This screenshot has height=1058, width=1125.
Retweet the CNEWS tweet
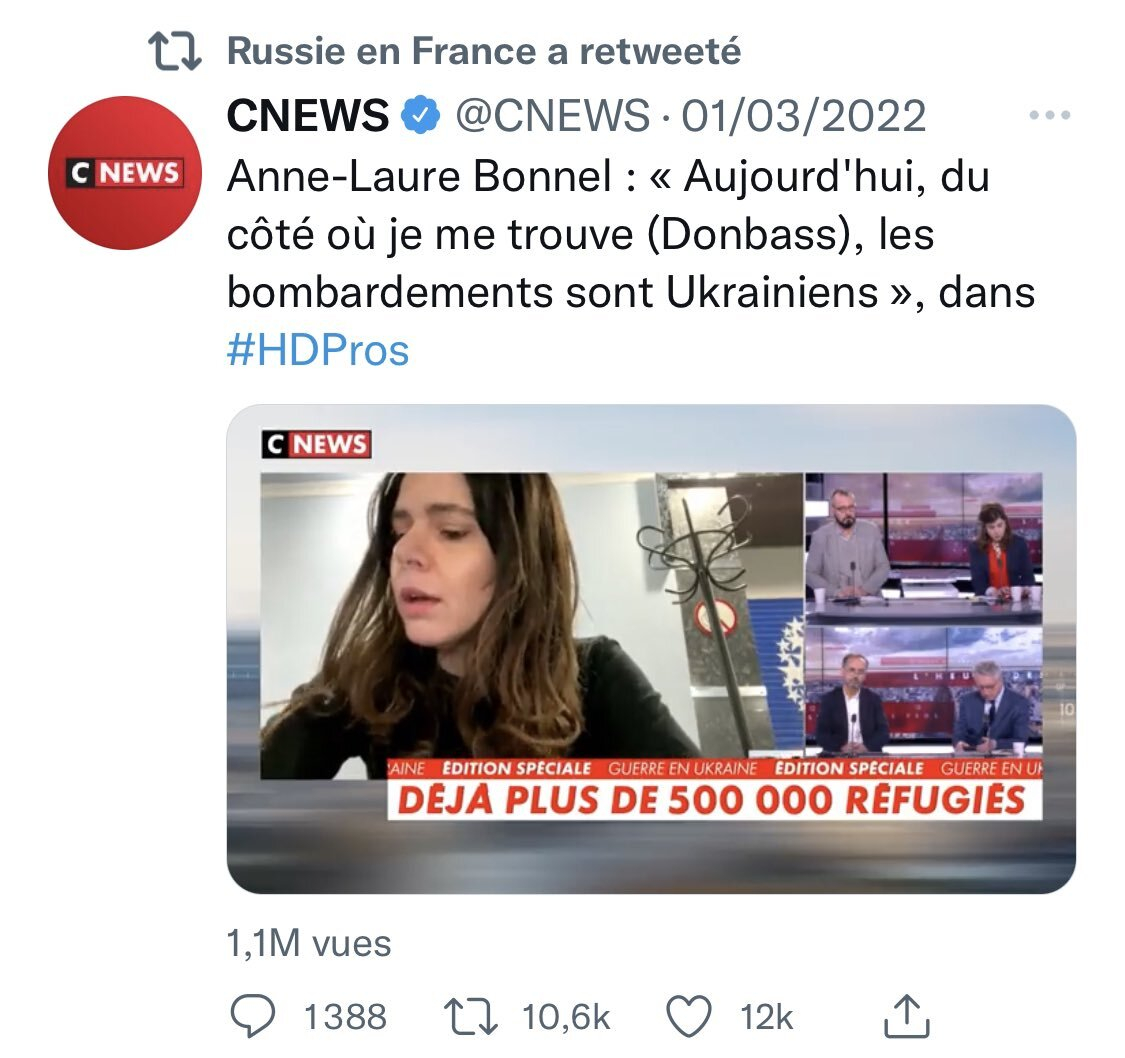point(472,1017)
